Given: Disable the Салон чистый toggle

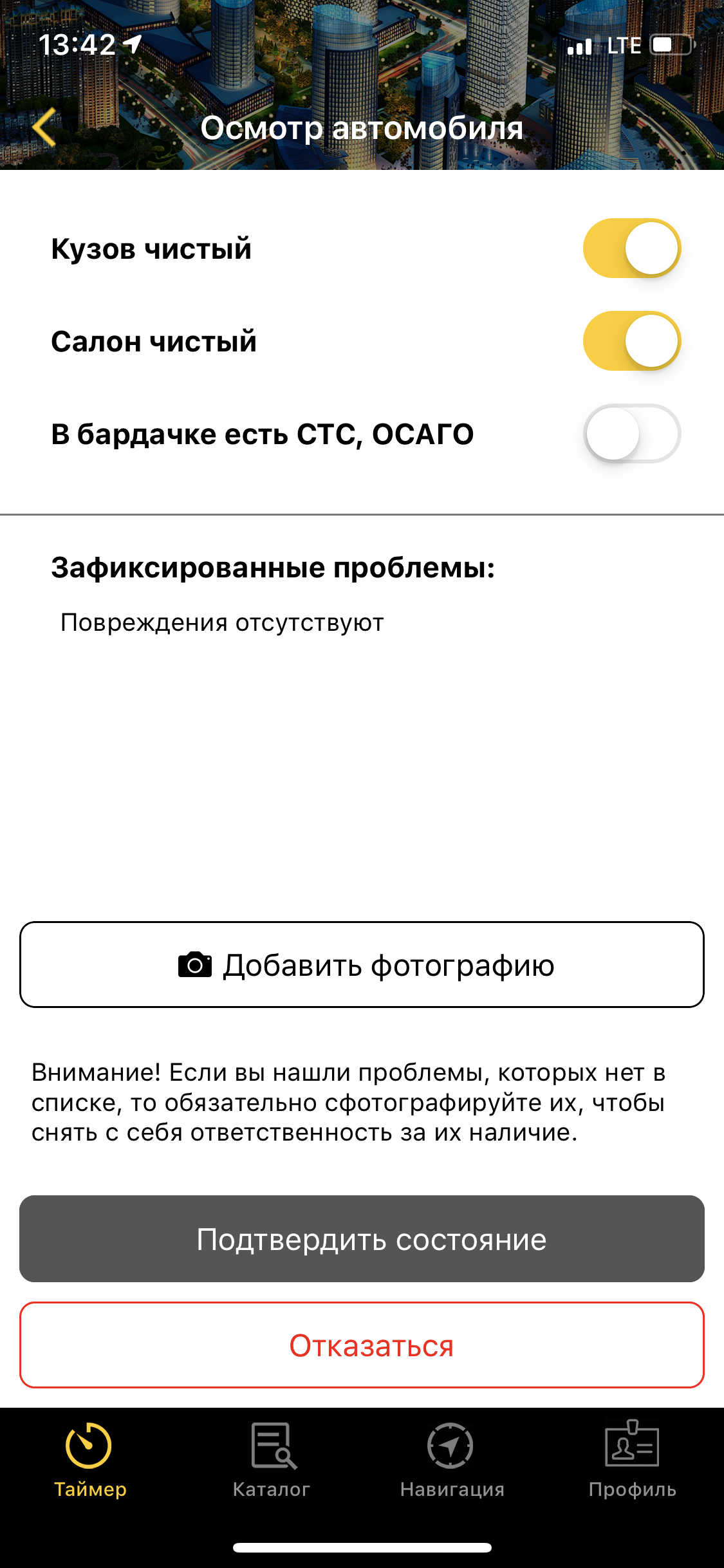Looking at the screenshot, I should 631,341.
